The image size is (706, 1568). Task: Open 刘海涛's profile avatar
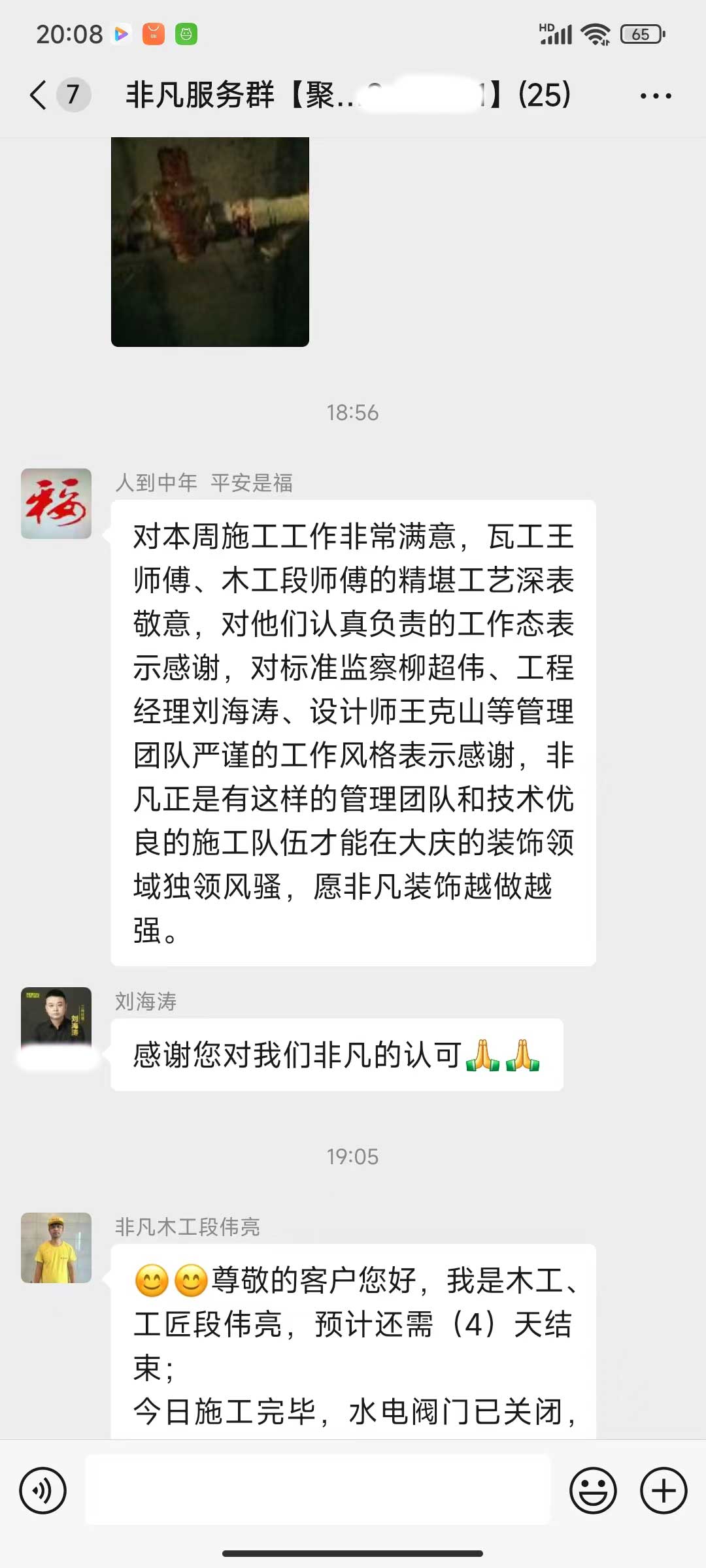tap(56, 1020)
